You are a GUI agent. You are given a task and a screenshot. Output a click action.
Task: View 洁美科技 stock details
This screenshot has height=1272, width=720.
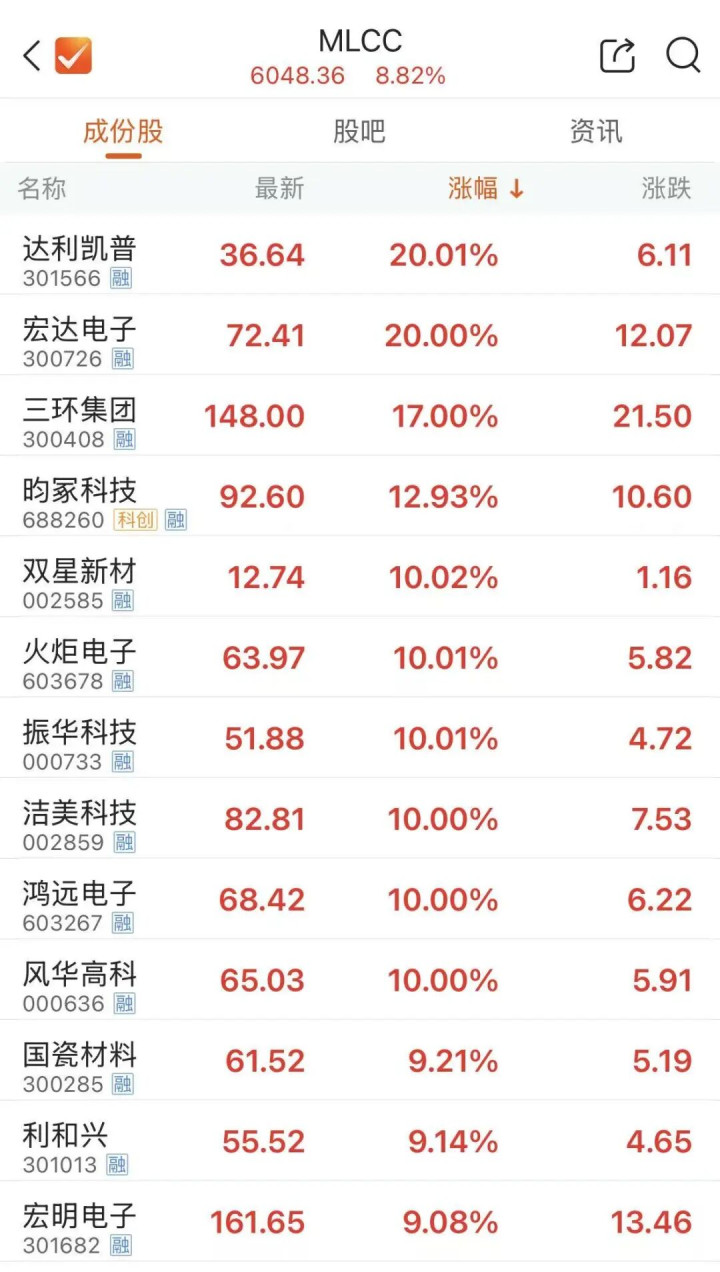pyautogui.click(x=360, y=819)
